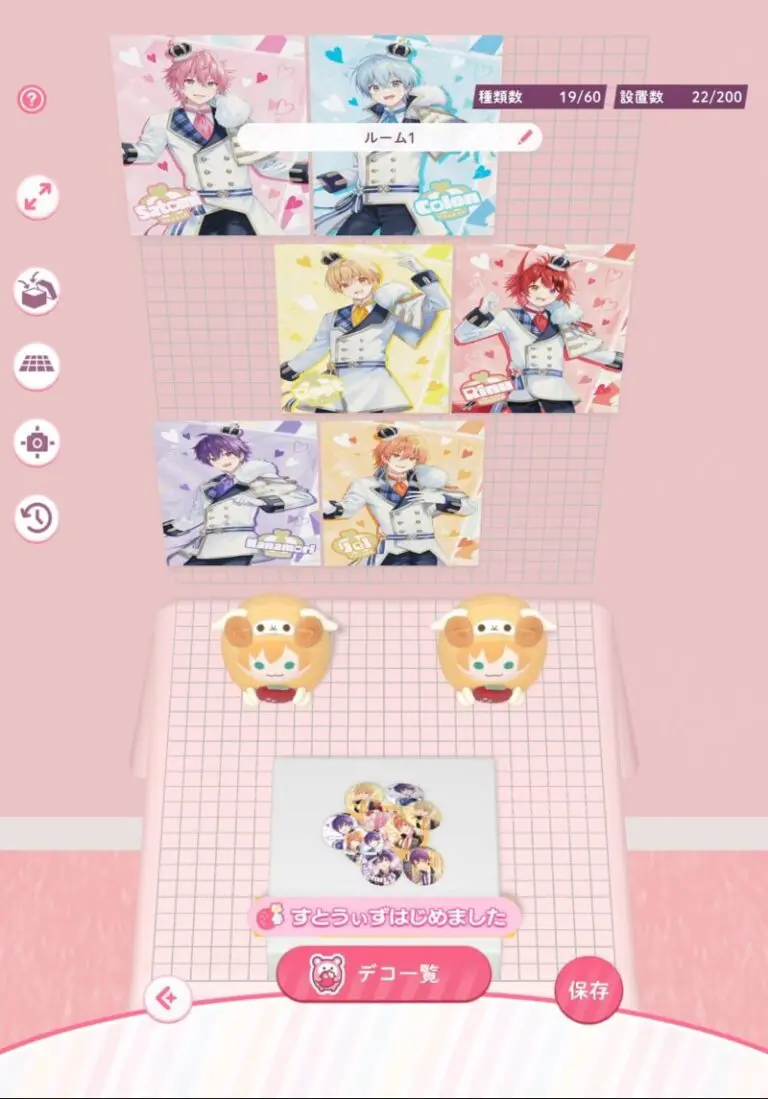This screenshot has height=1099, width=768.
Task: Open the デコ一覧 decoration list
Action: coord(384,974)
